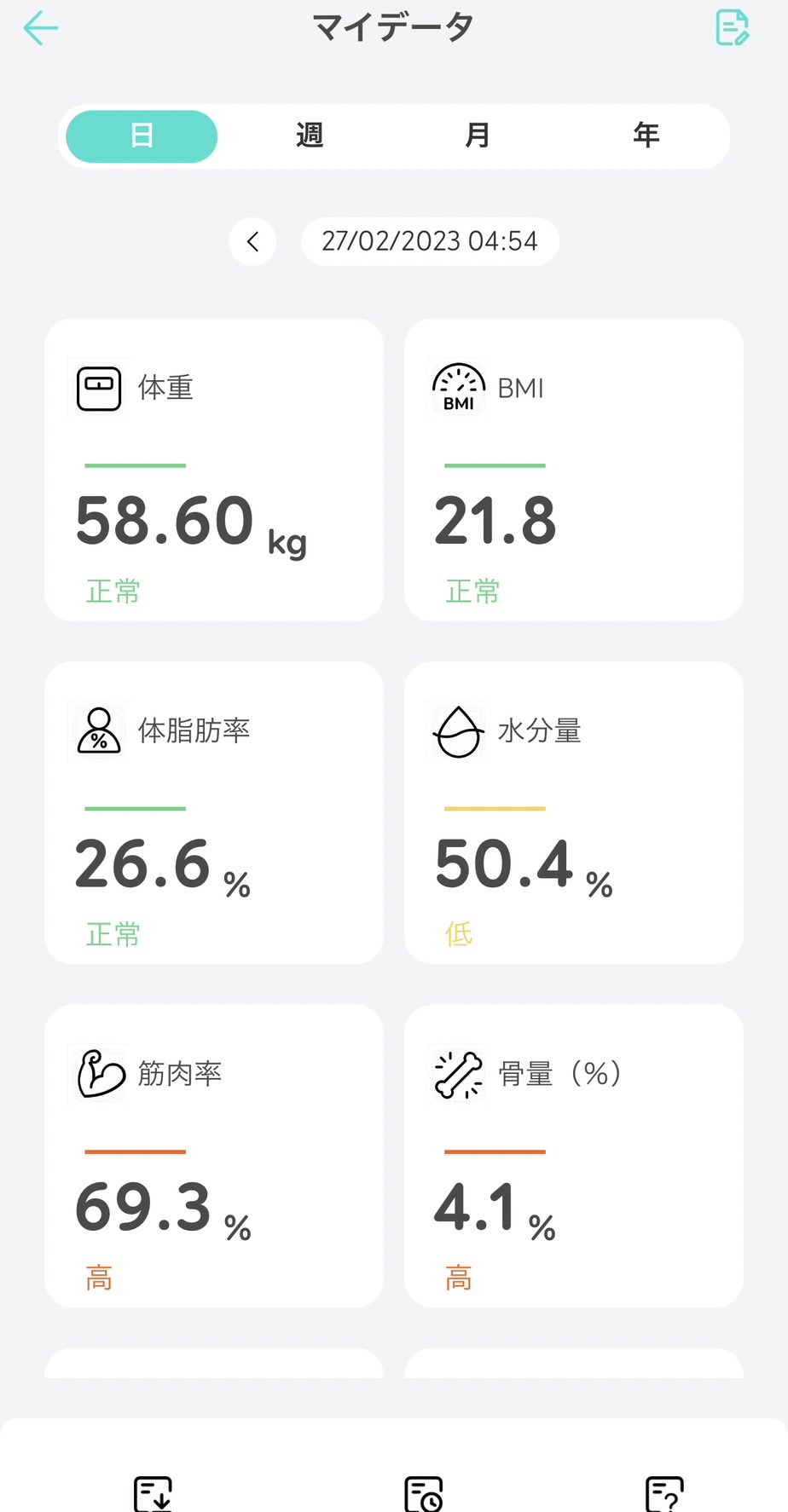Go back using the top-left arrow
This screenshot has height=1512, width=788.
coord(40,28)
